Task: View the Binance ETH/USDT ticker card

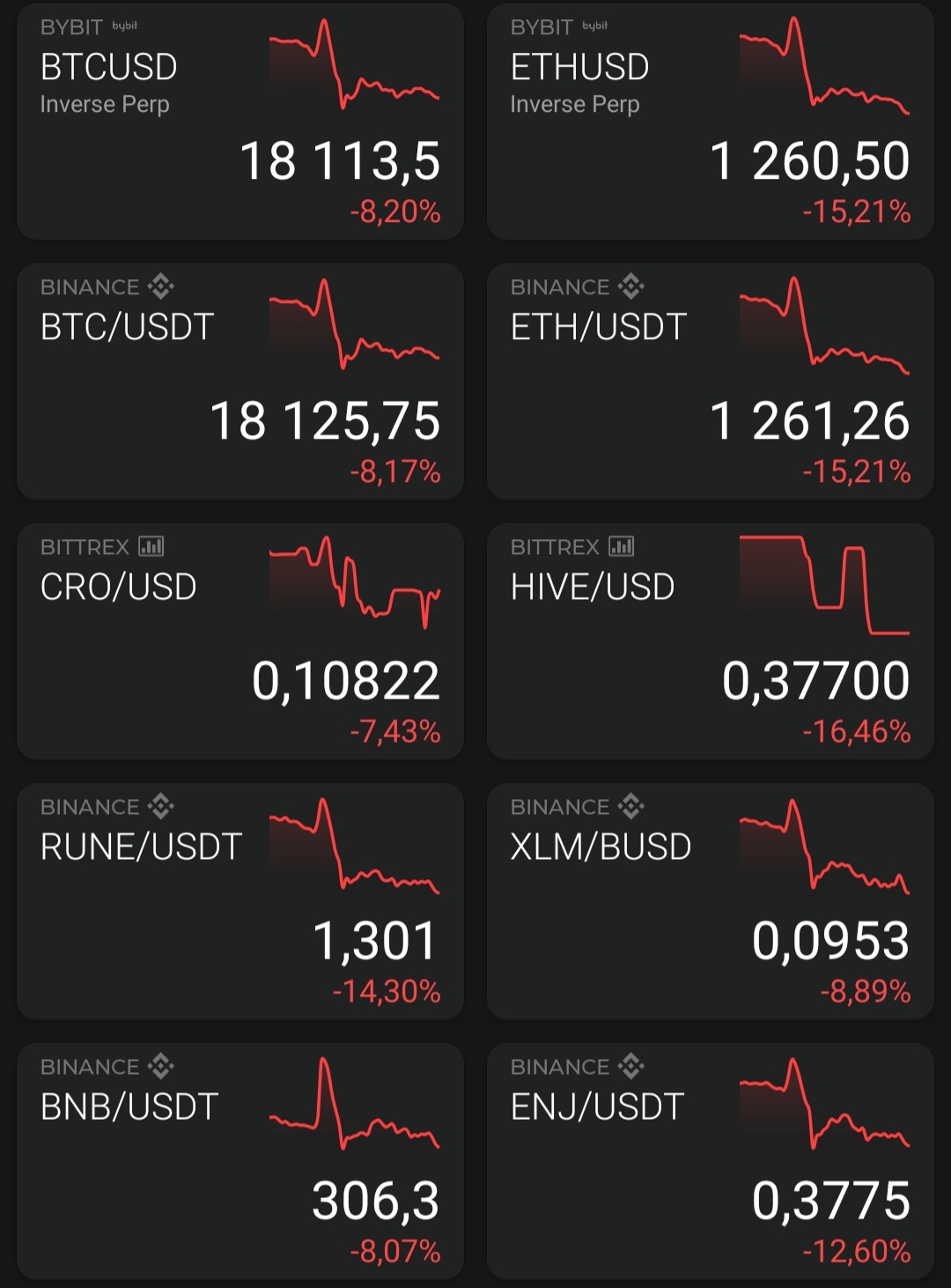Action: 711,381
